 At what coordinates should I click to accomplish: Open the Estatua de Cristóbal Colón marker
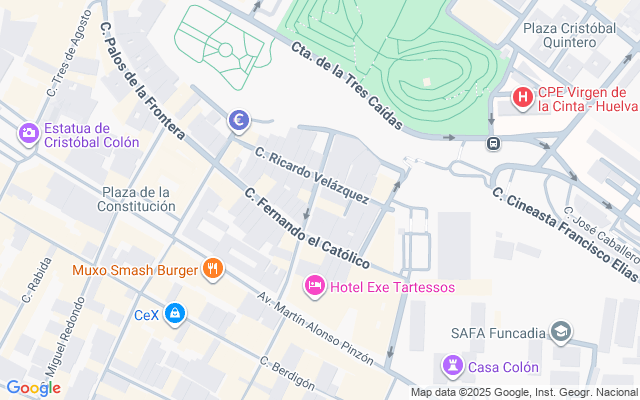(28, 132)
